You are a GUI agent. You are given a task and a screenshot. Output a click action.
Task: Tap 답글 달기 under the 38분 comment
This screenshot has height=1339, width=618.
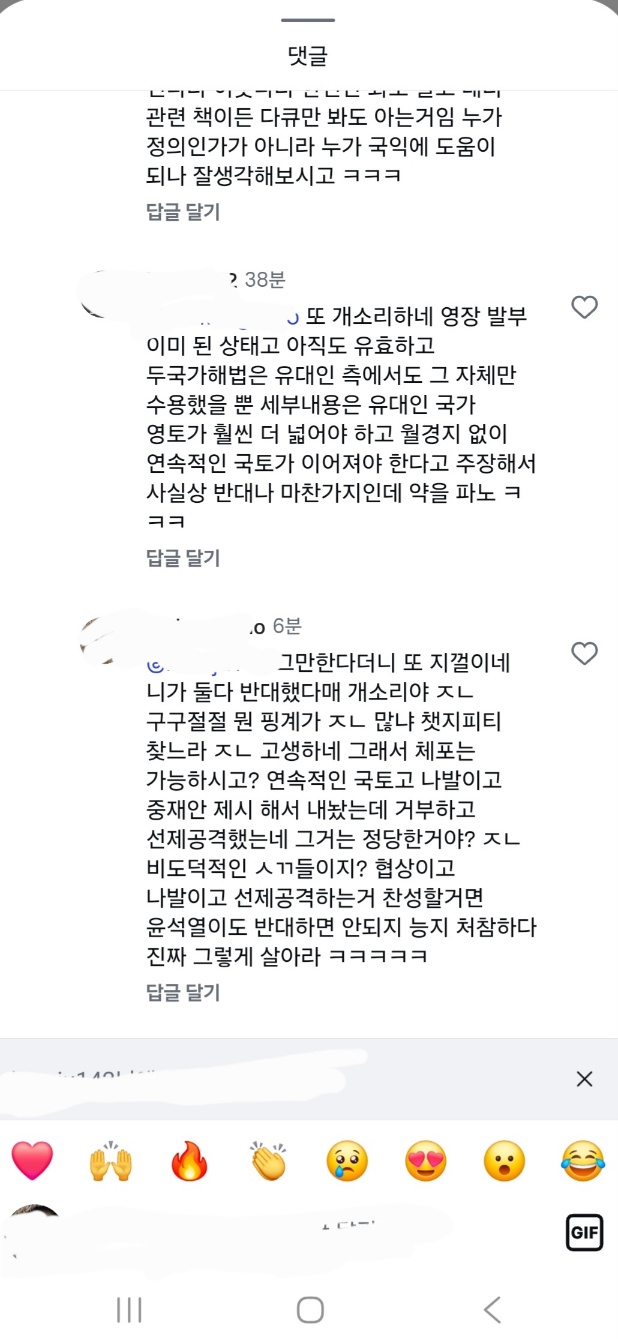click(183, 558)
